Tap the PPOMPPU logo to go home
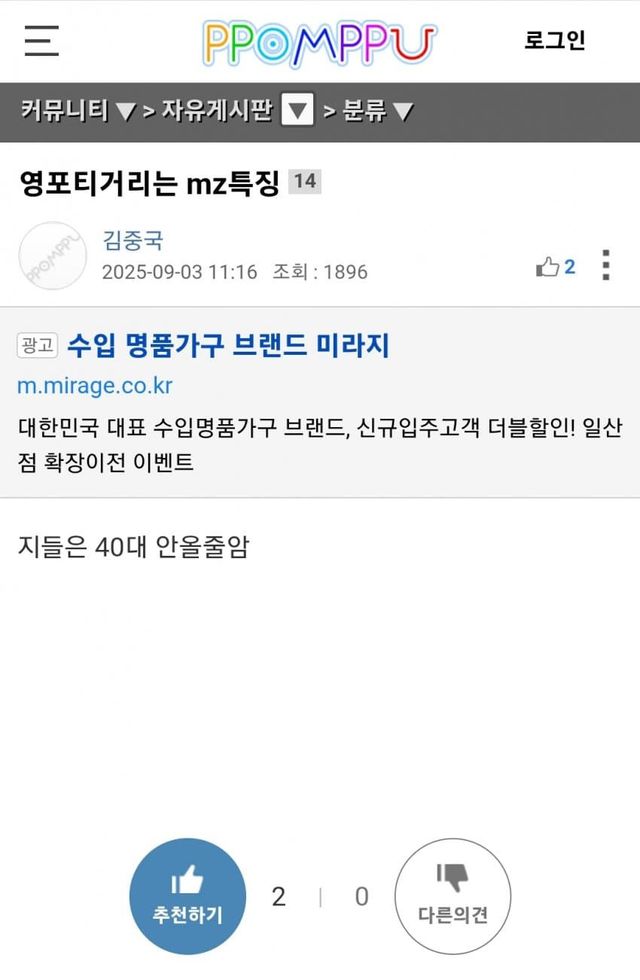Screen dimensions: 640x980 pyautogui.click(x=320, y=42)
